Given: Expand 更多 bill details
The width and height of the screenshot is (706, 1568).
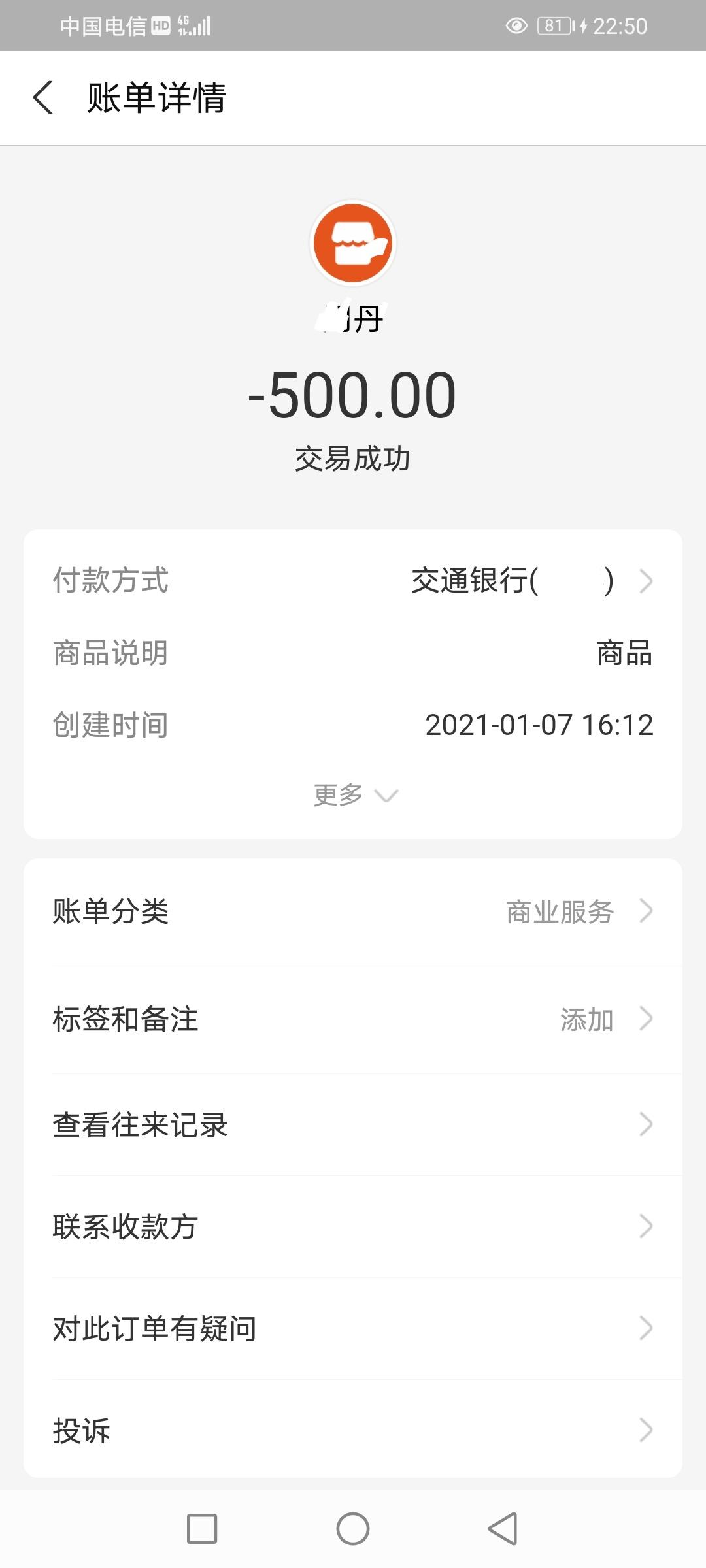Looking at the screenshot, I should coord(354,795).
